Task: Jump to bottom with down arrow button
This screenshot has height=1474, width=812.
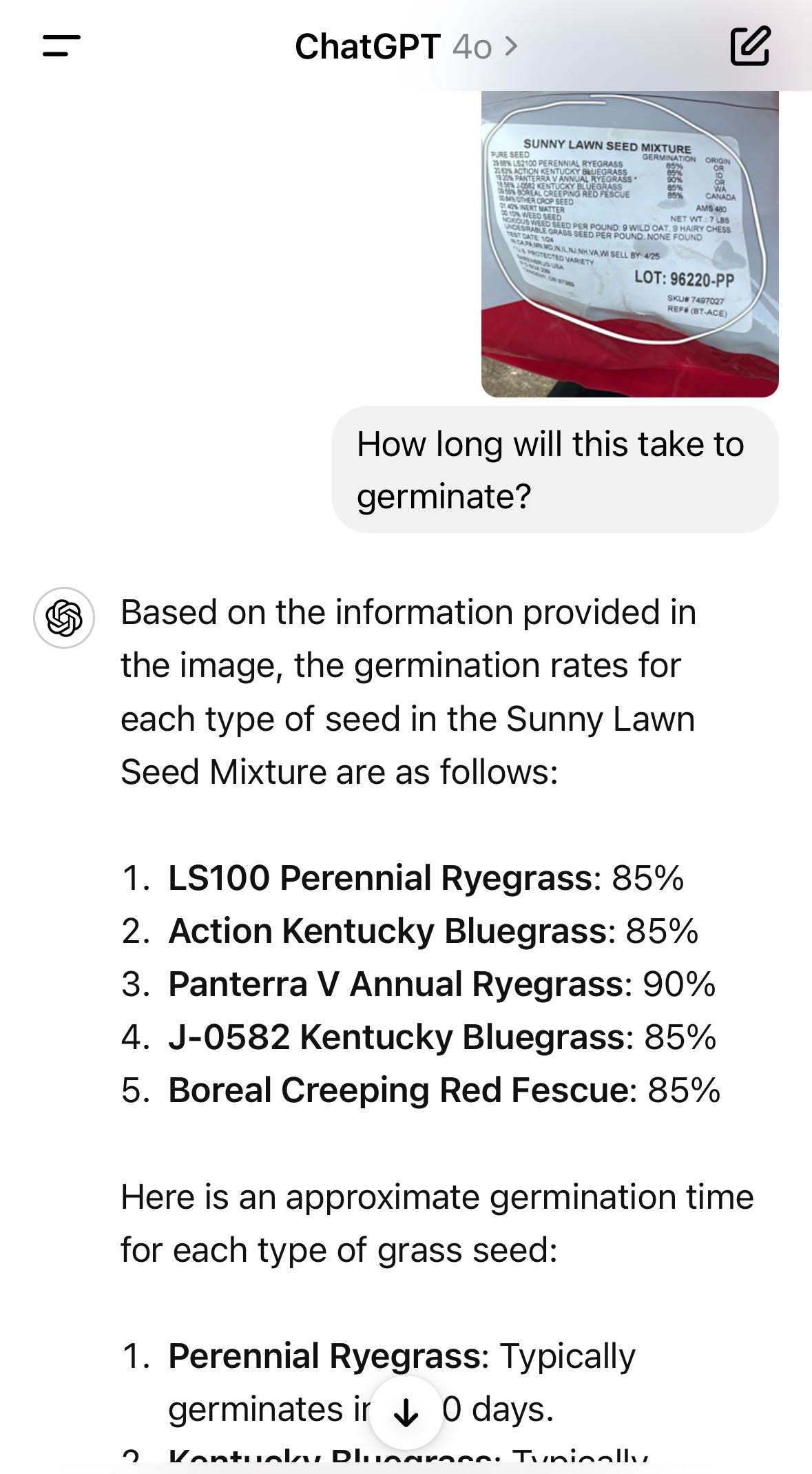Action: [x=406, y=1413]
